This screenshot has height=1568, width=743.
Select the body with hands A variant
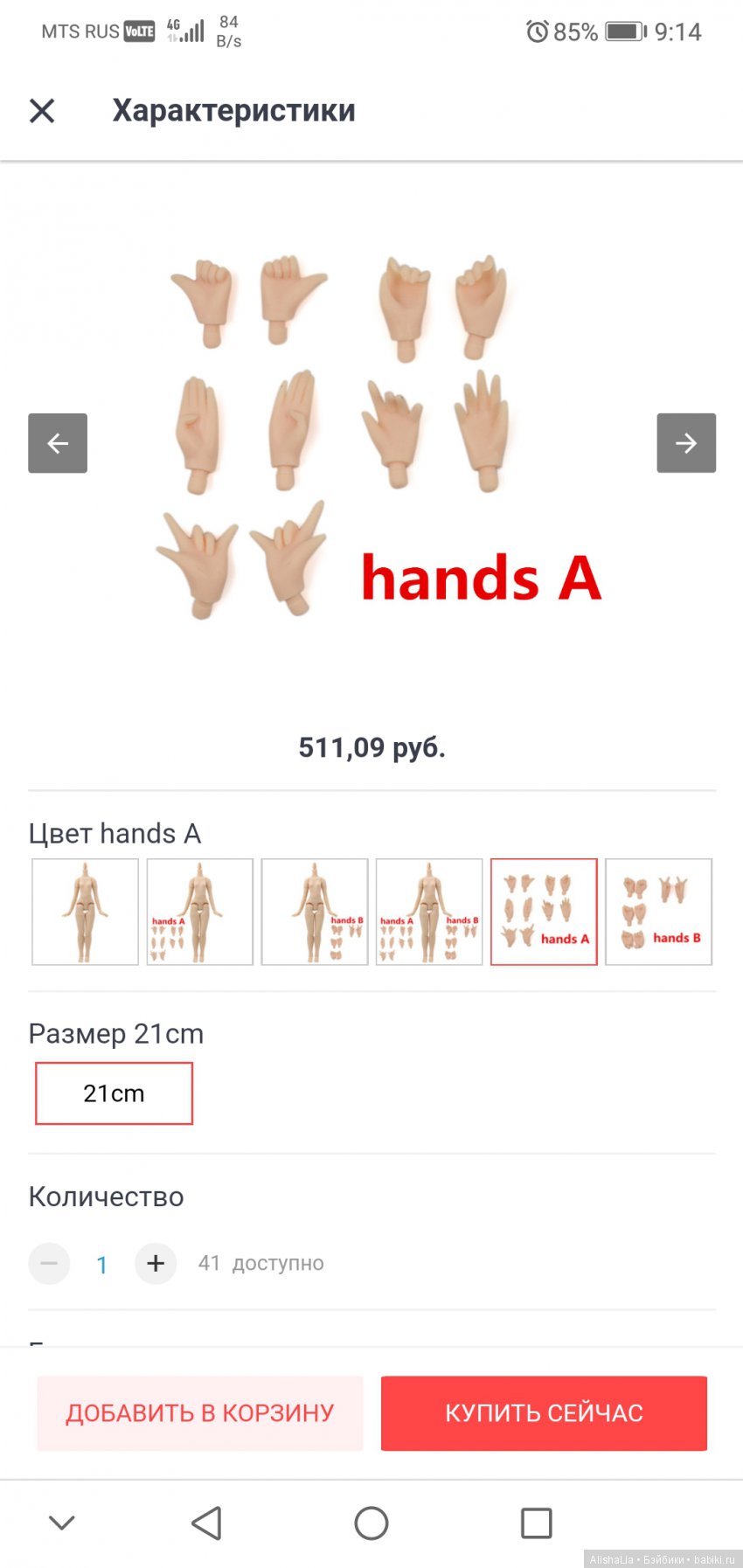coord(200,912)
